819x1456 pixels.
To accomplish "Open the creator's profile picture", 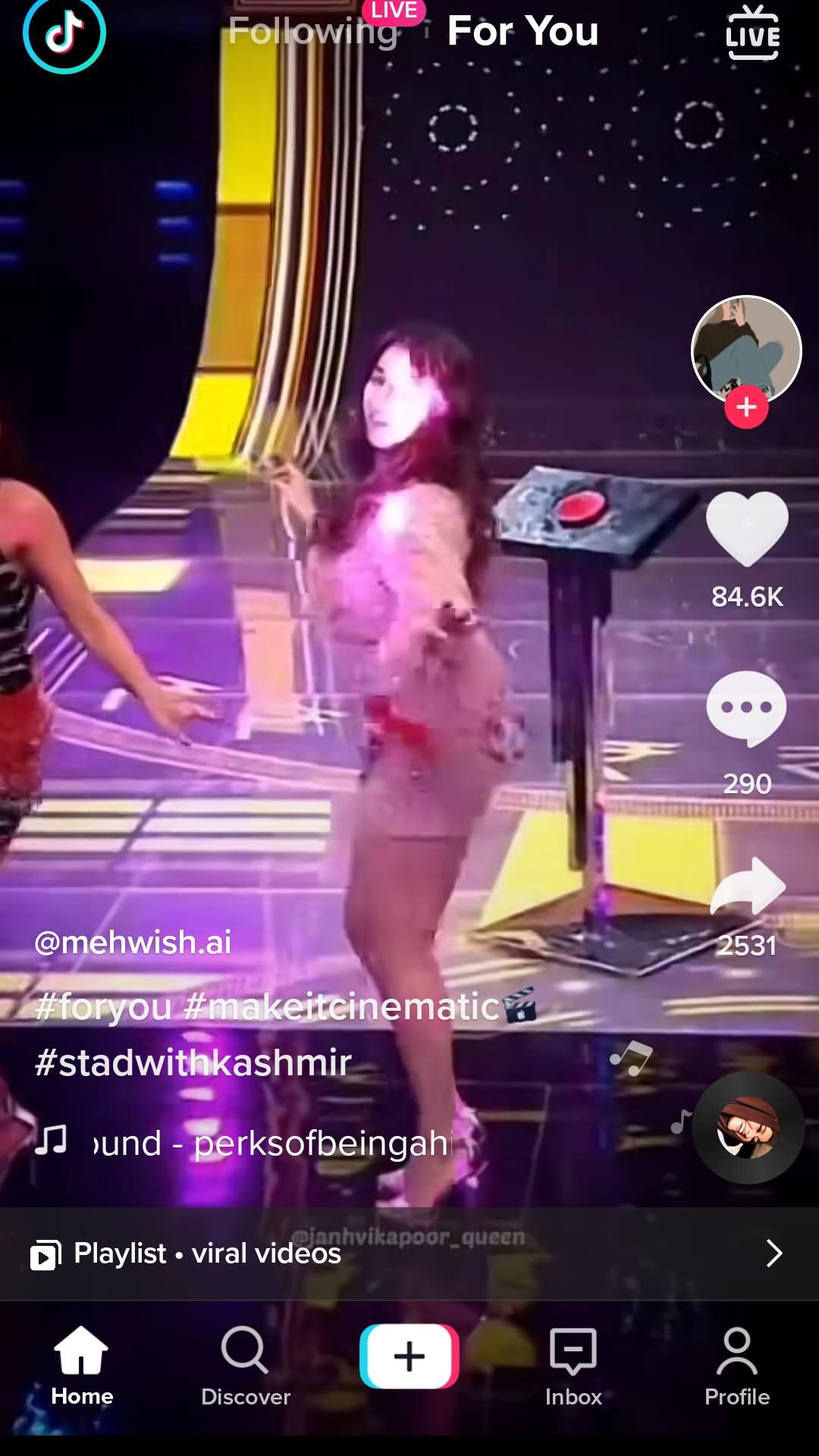I will click(x=746, y=350).
